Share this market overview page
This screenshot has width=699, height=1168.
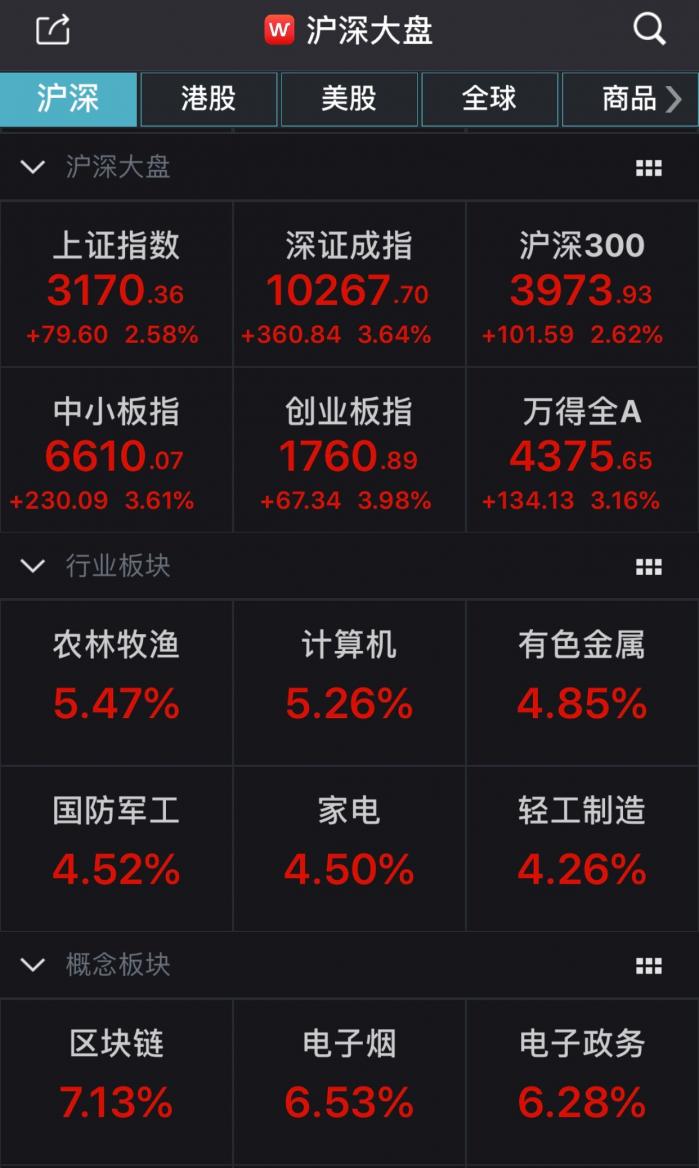tap(53, 30)
